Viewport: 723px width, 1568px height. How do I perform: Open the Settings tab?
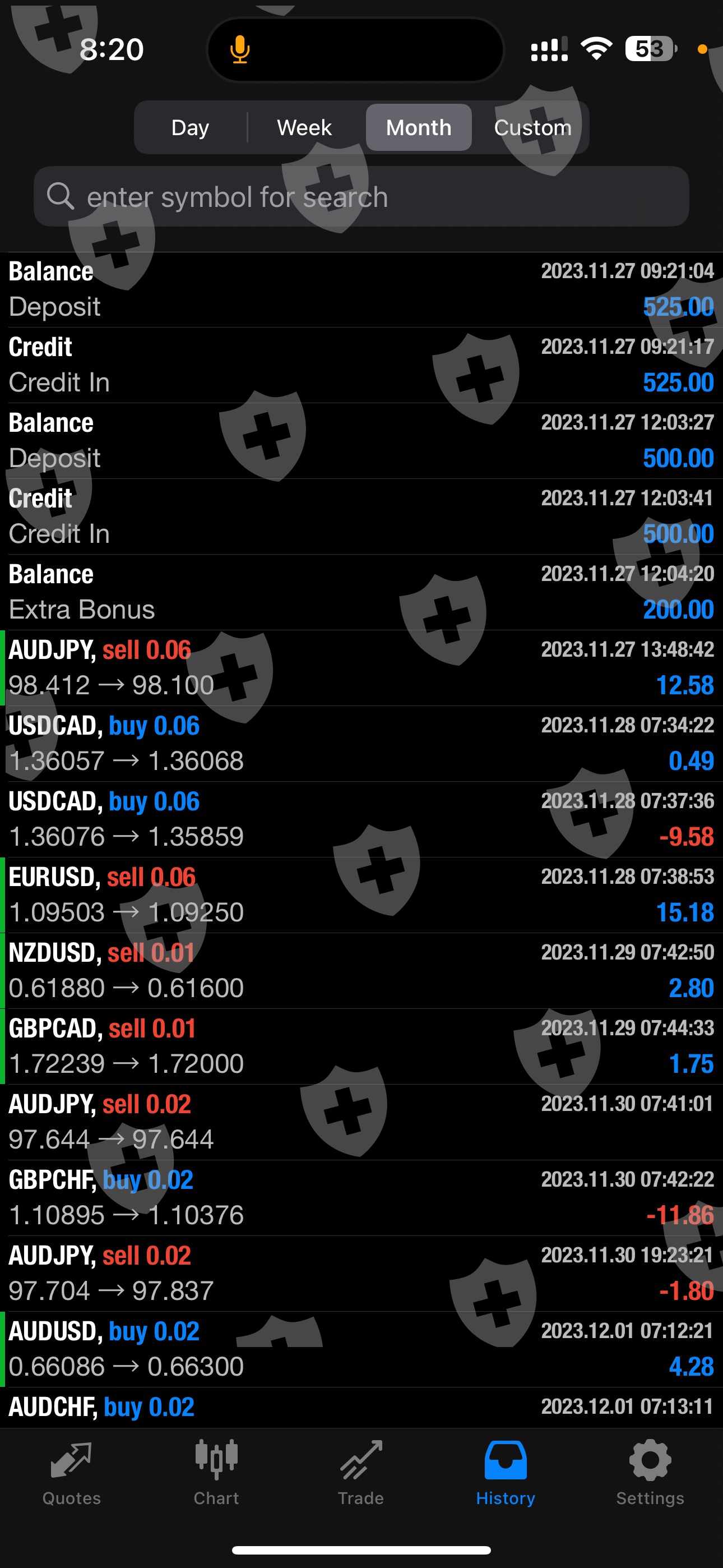pyautogui.click(x=650, y=1472)
